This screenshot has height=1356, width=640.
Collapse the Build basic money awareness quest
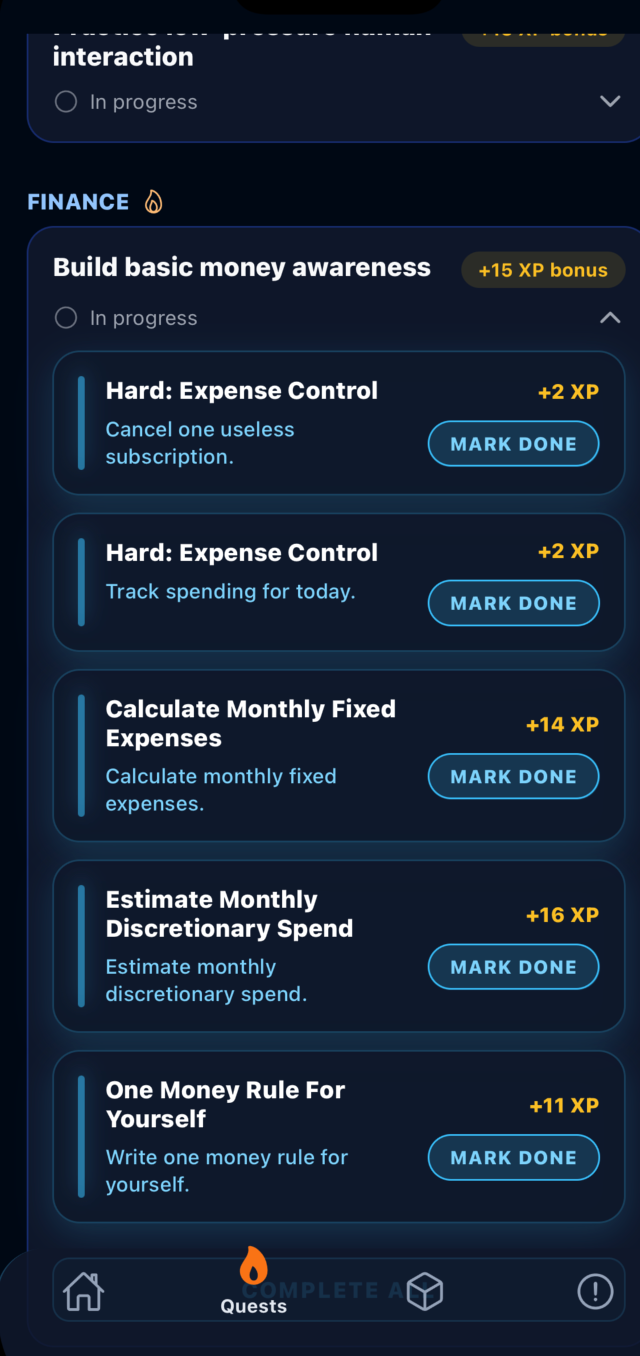(609, 318)
